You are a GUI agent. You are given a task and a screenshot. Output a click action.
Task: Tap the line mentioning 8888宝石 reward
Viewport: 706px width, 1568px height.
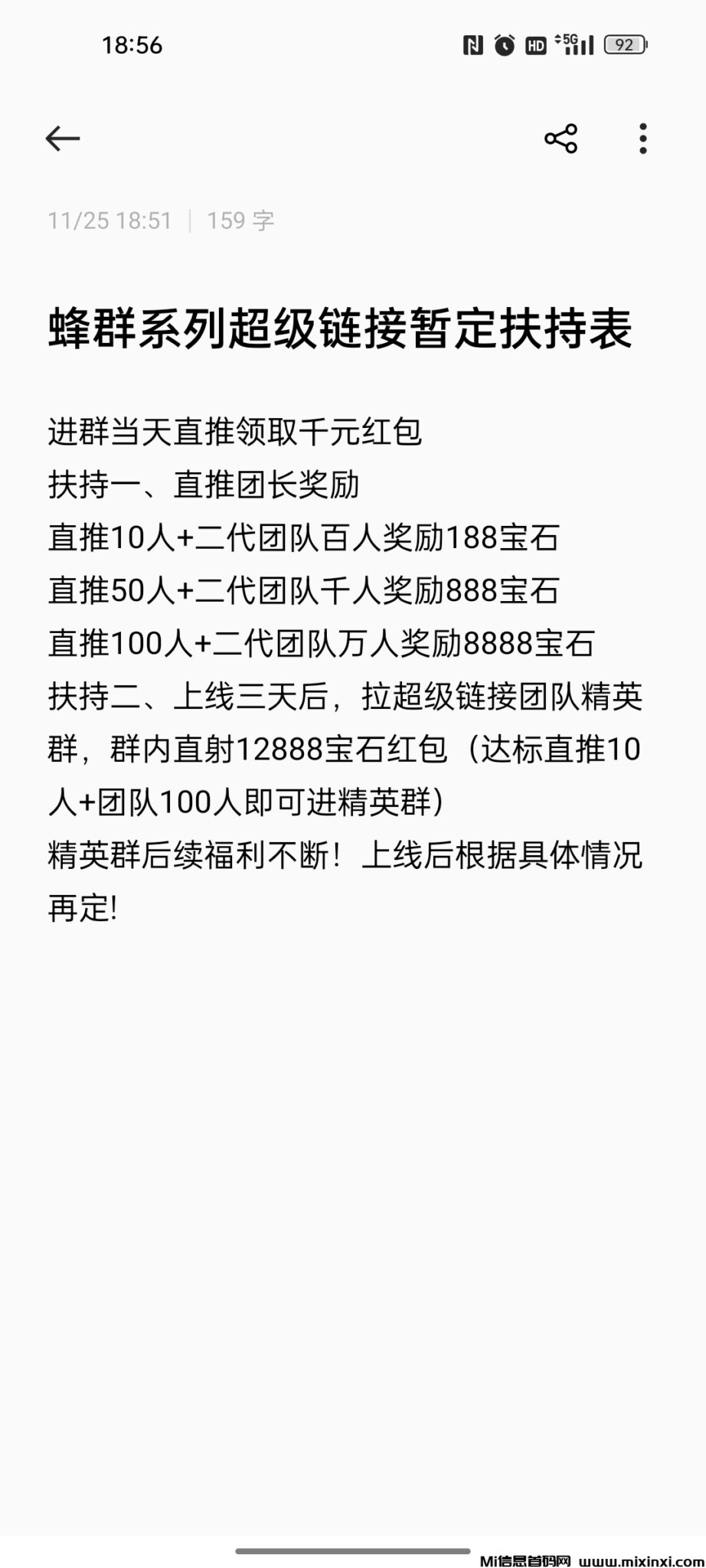click(x=322, y=645)
